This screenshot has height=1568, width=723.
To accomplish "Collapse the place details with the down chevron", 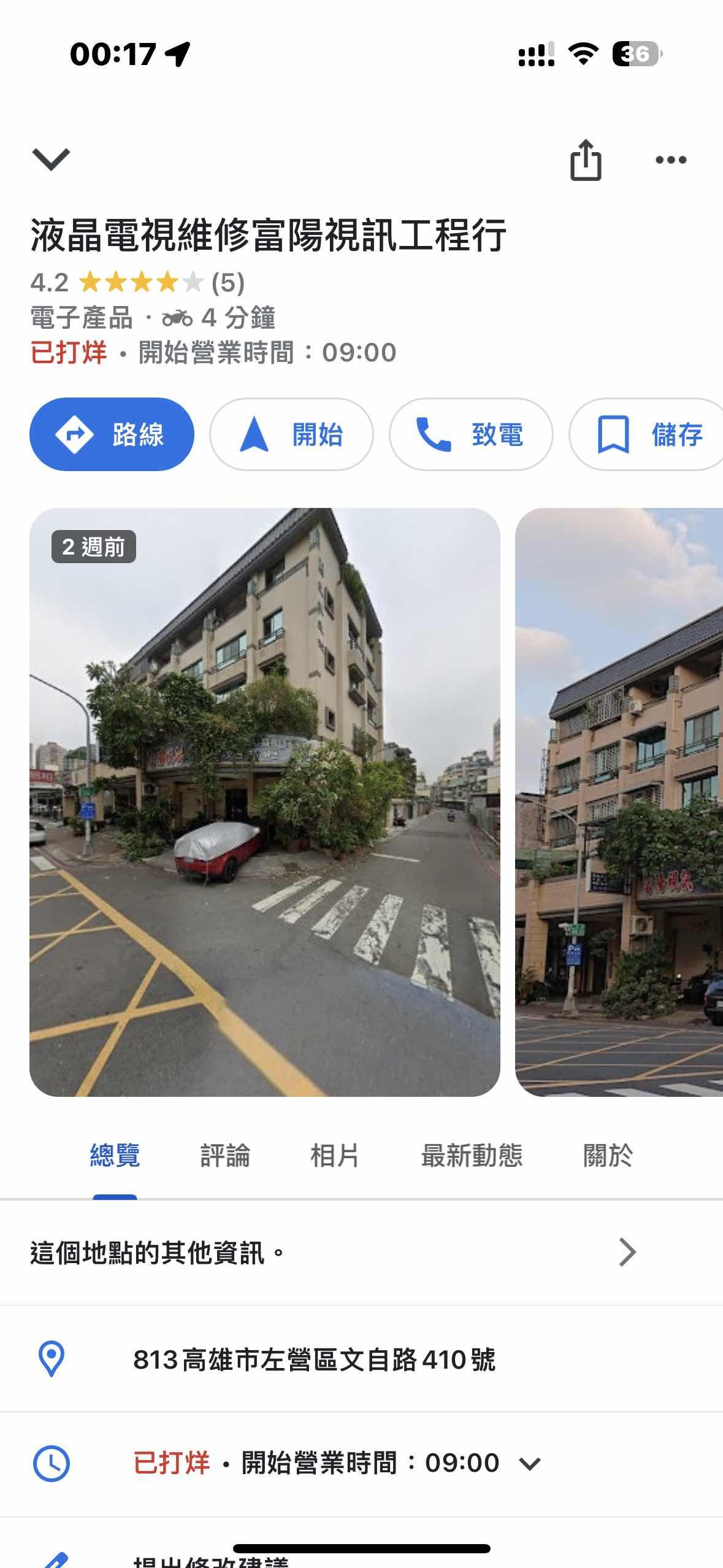I will click(x=51, y=159).
